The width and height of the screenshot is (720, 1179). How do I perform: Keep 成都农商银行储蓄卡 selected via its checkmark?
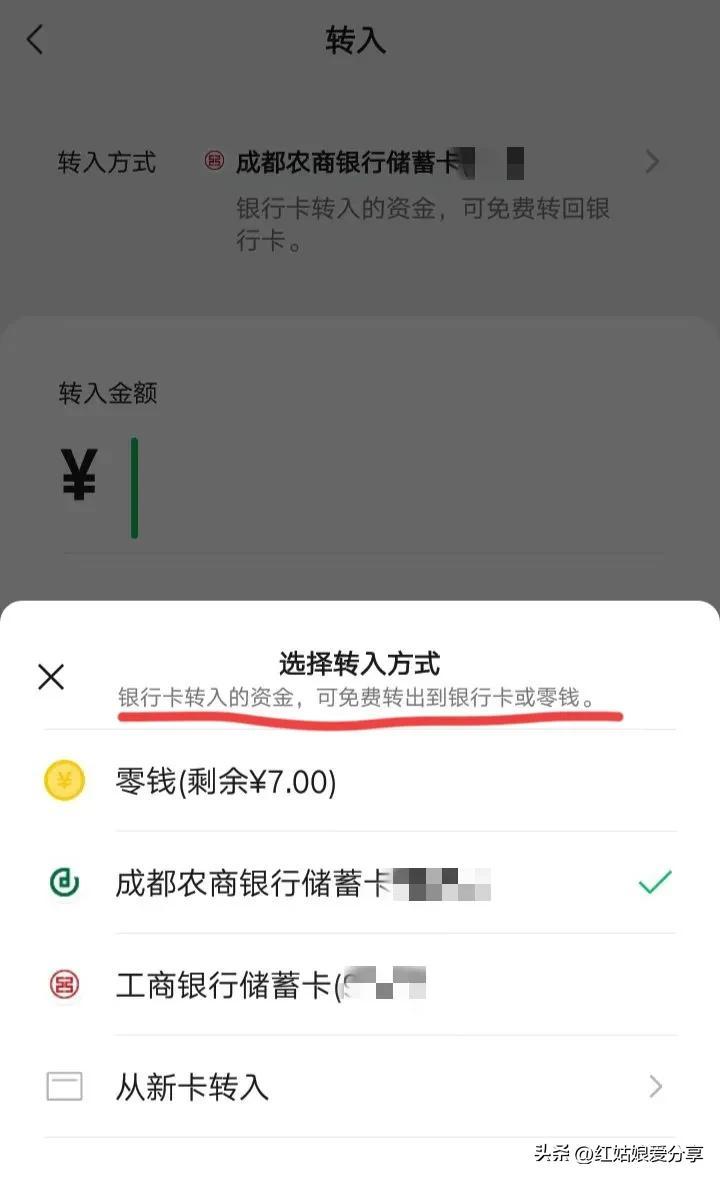(655, 882)
